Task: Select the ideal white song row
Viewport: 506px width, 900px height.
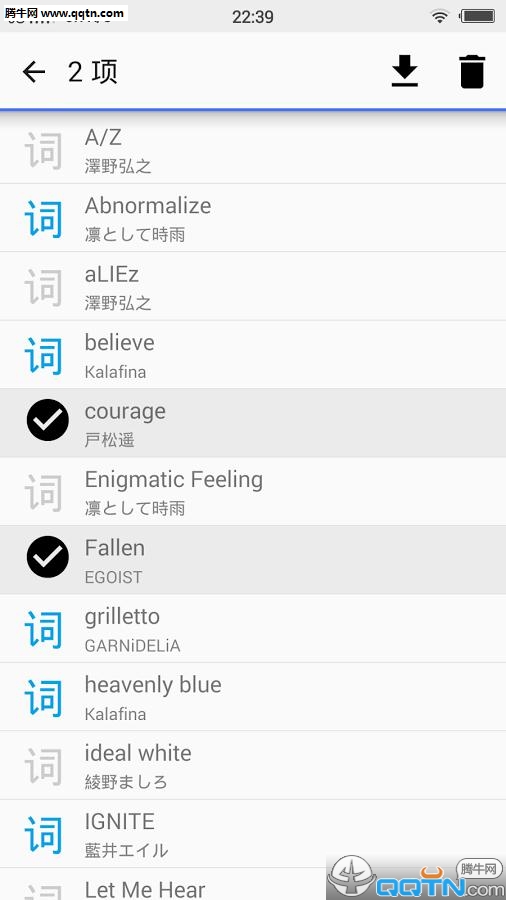Action: 253,765
